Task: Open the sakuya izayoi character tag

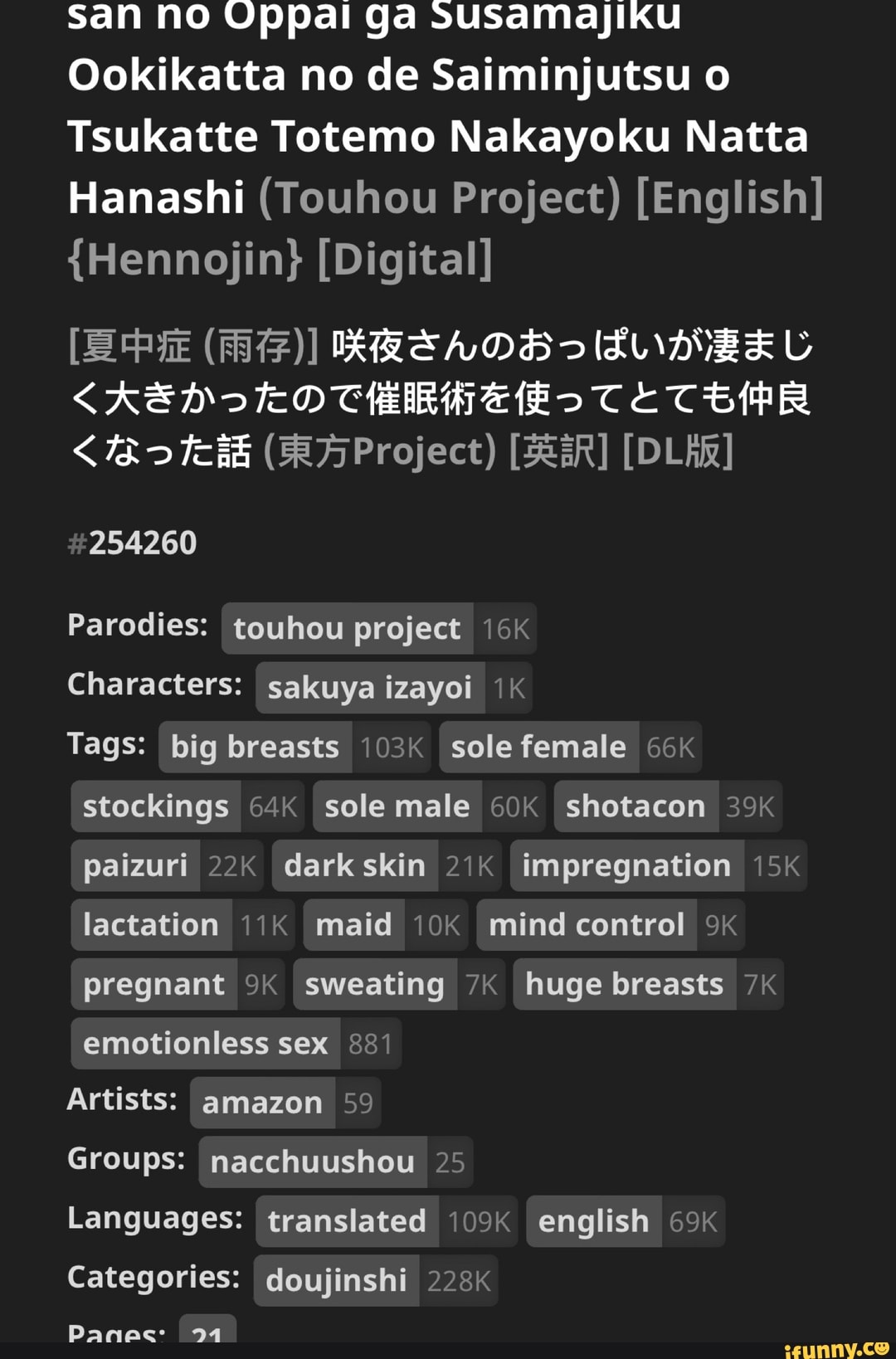Action: [x=370, y=688]
